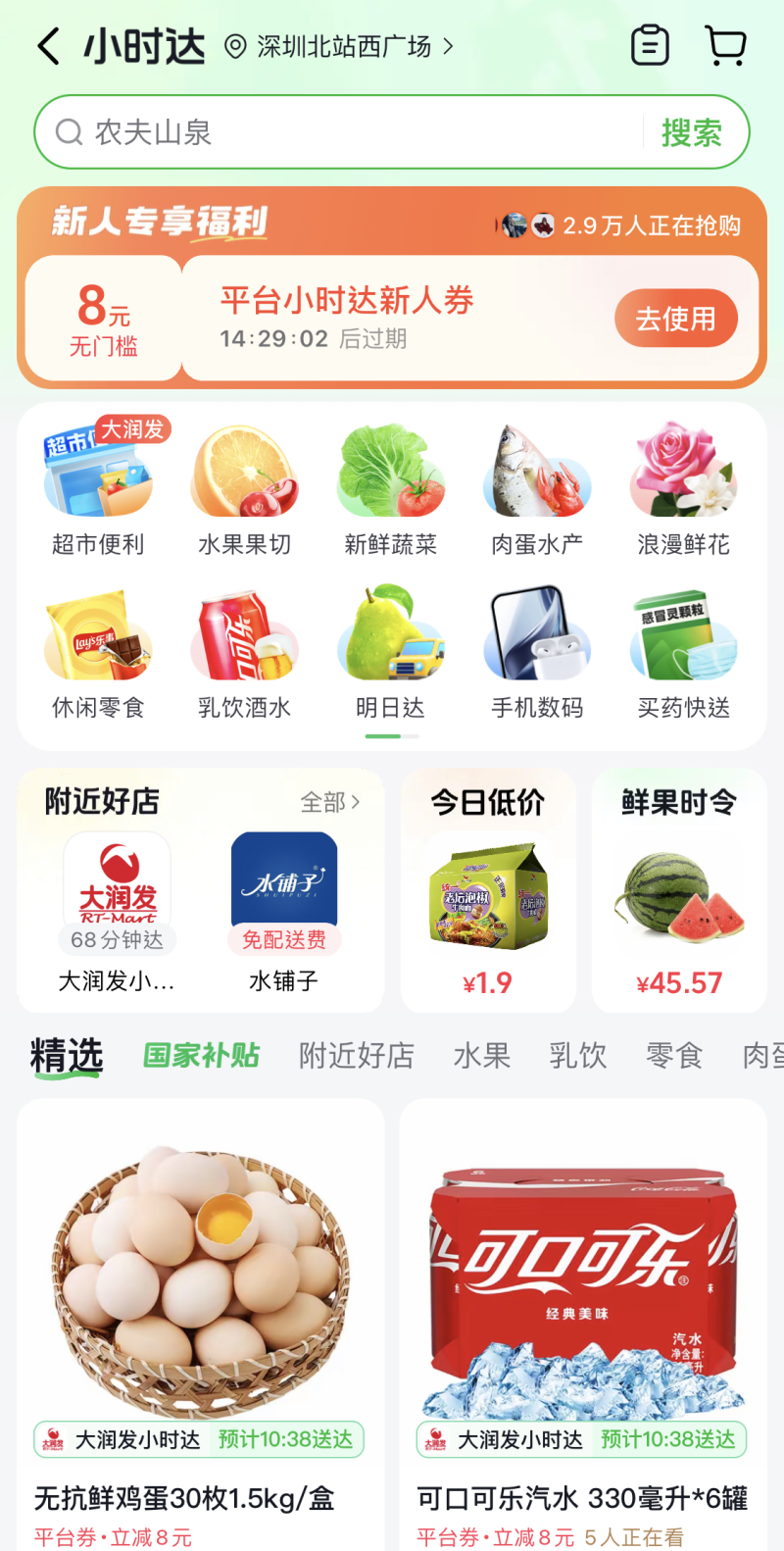Tap the green 搜索 button
Image resolution: width=784 pixels, height=1551 pixels.
(691, 132)
